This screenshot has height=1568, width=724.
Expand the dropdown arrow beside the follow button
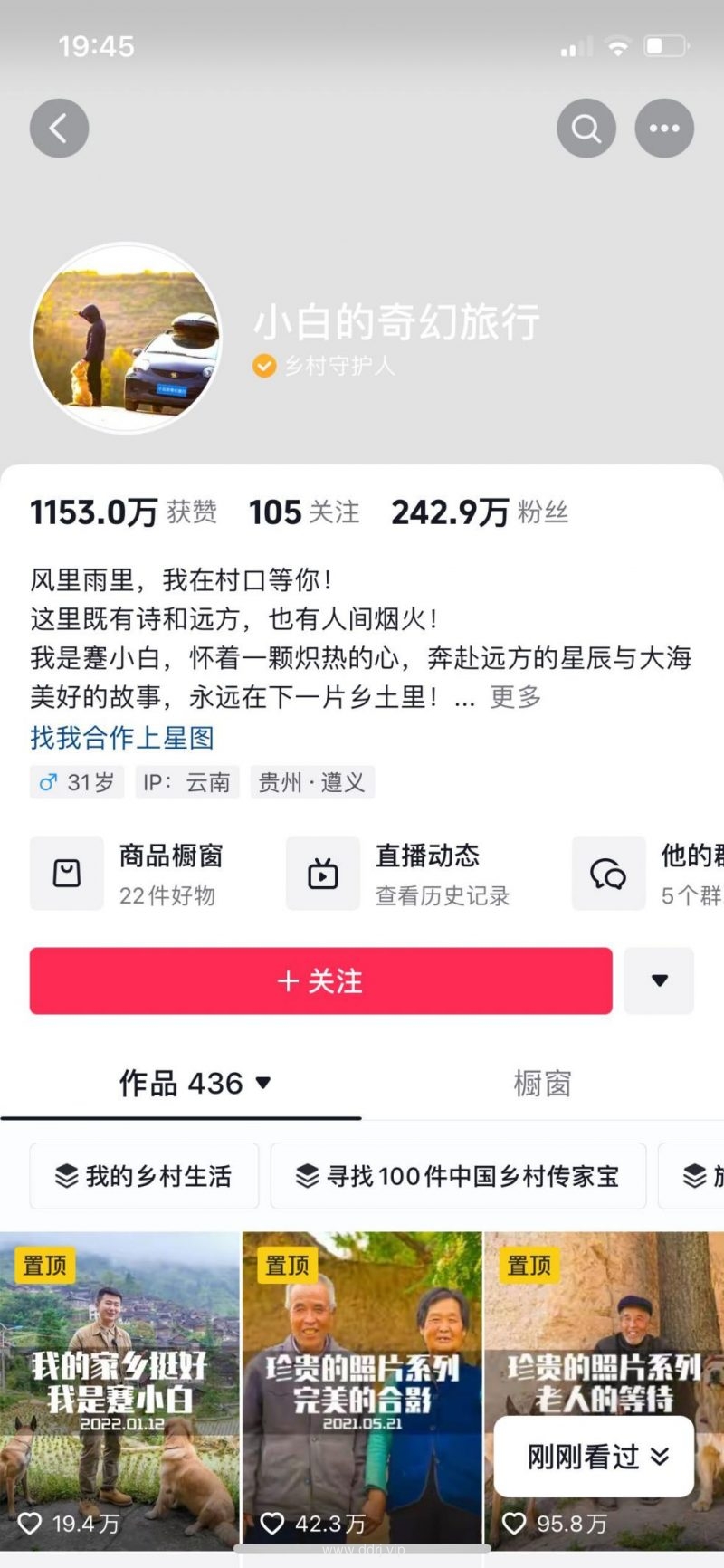[659, 981]
